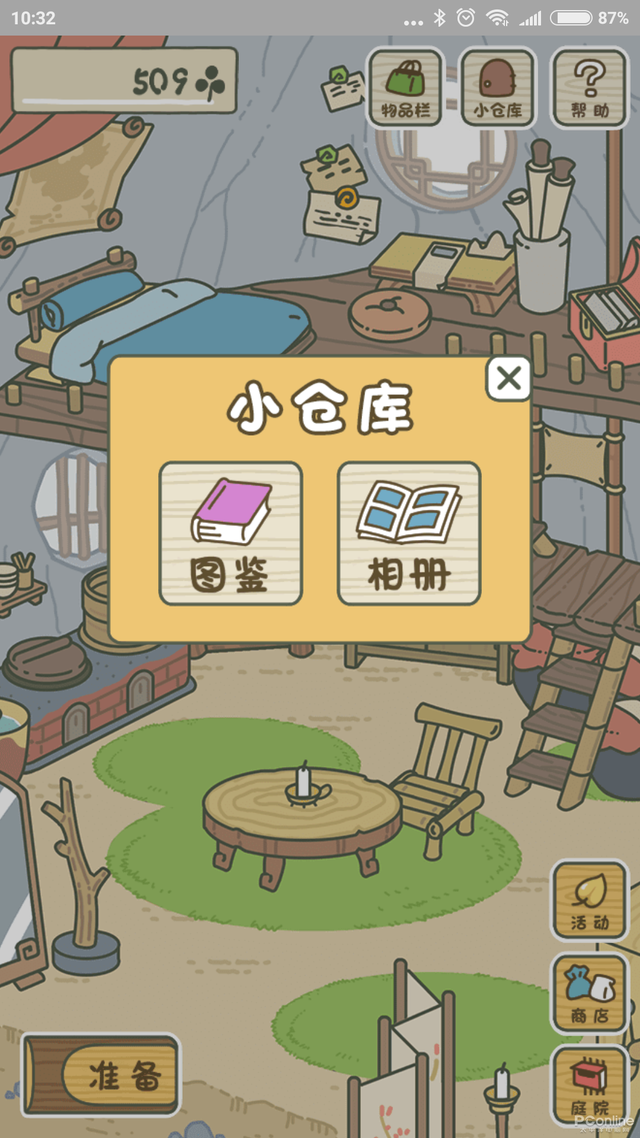Go to the 商店 shop
The height and width of the screenshot is (1138, 640).
(x=590, y=993)
